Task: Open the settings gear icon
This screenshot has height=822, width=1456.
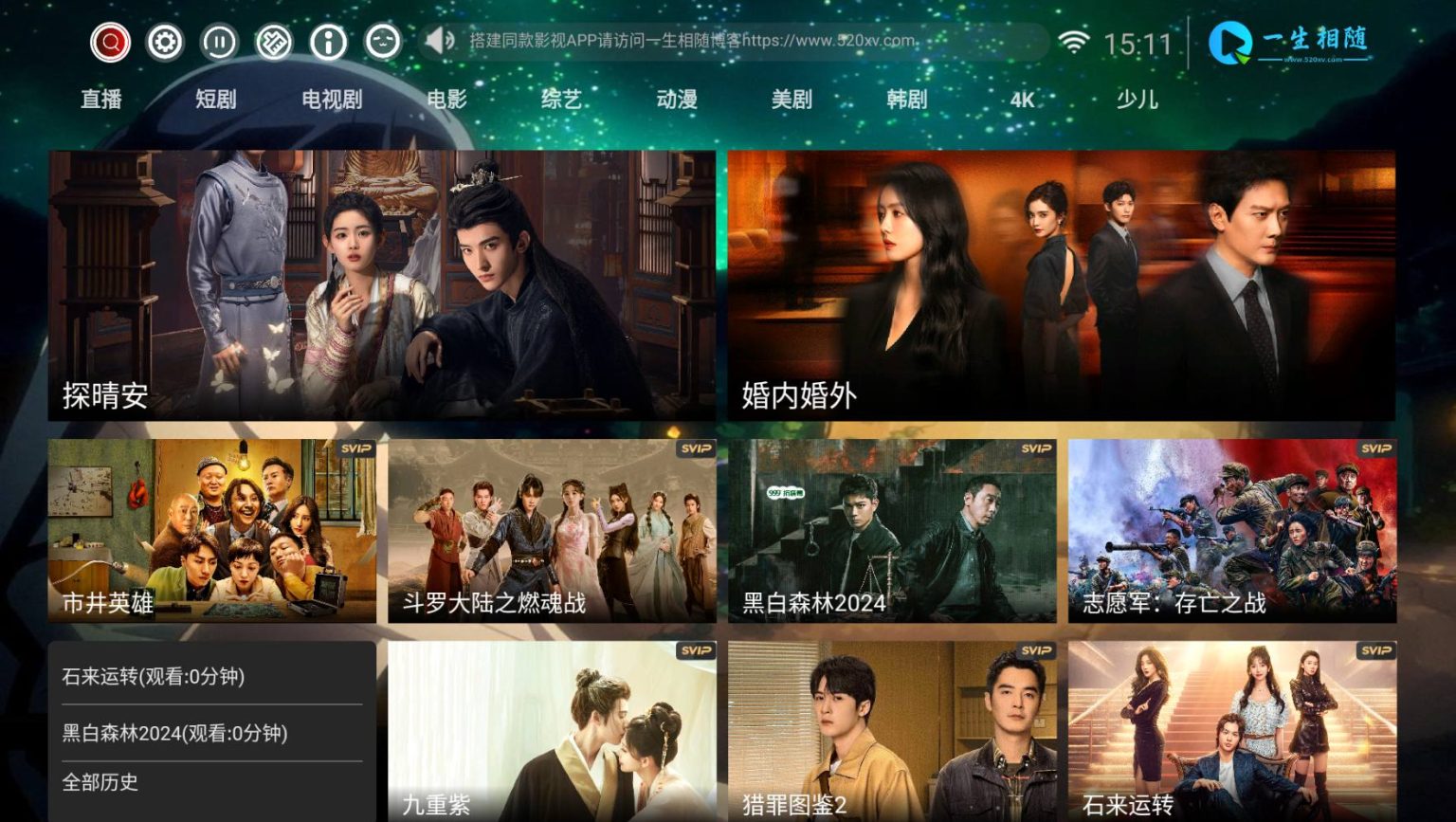Action: tap(165, 43)
